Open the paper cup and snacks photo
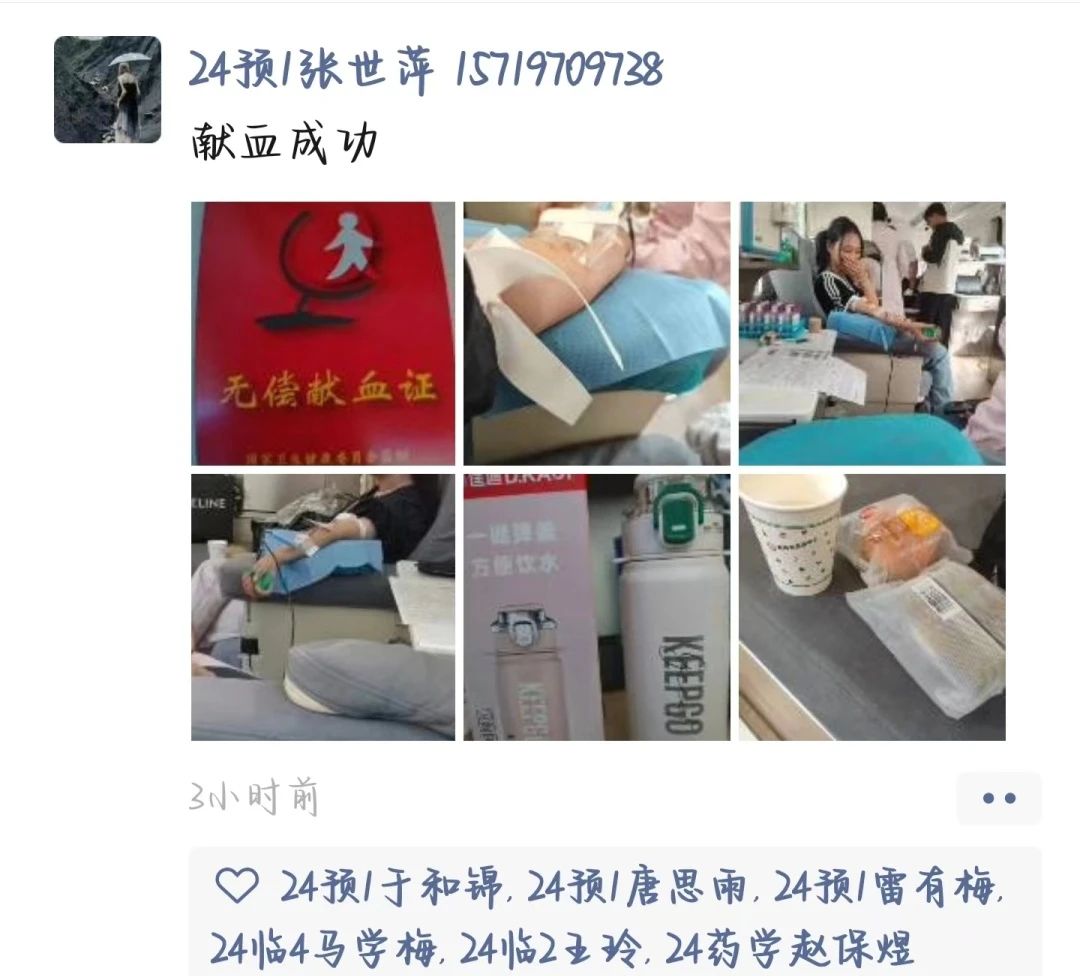The width and height of the screenshot is (1080, 976). pyautogui.click(x=872, y=607)
